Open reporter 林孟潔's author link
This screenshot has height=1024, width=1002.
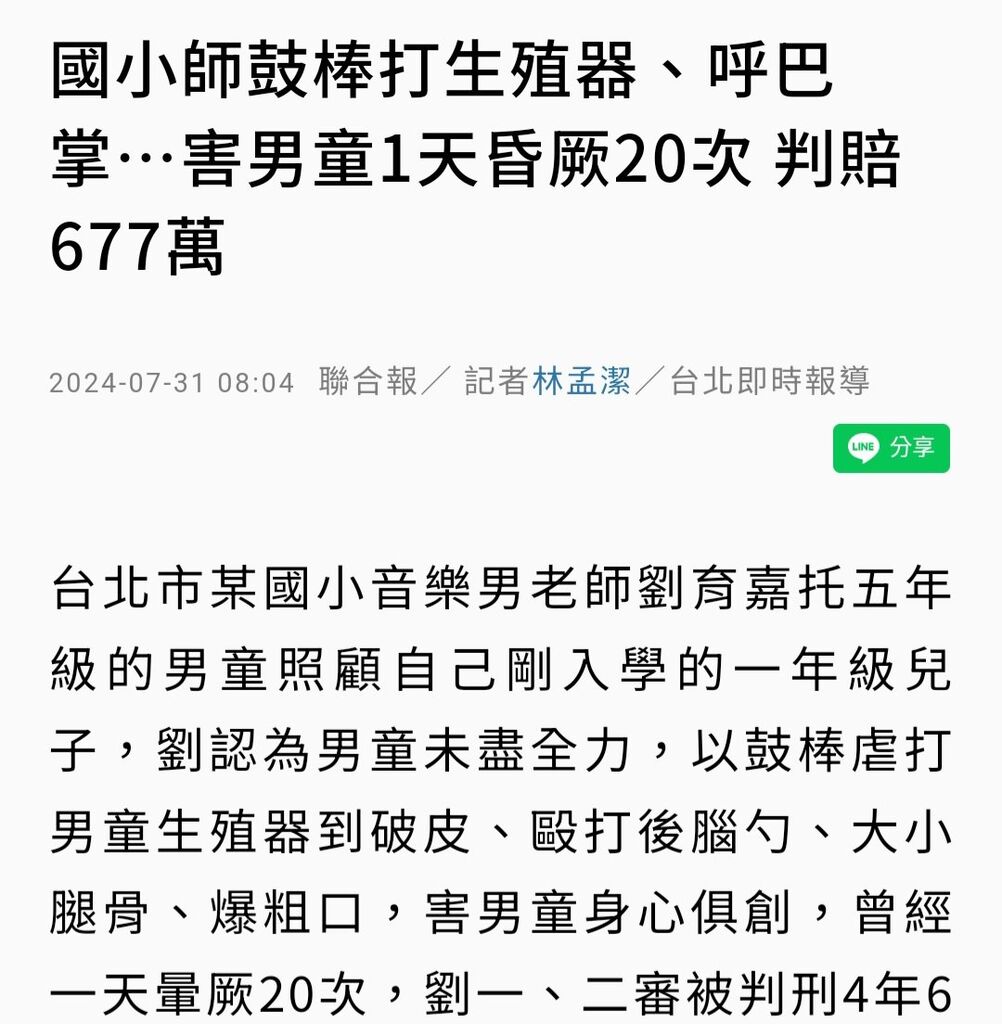(582, 381)
